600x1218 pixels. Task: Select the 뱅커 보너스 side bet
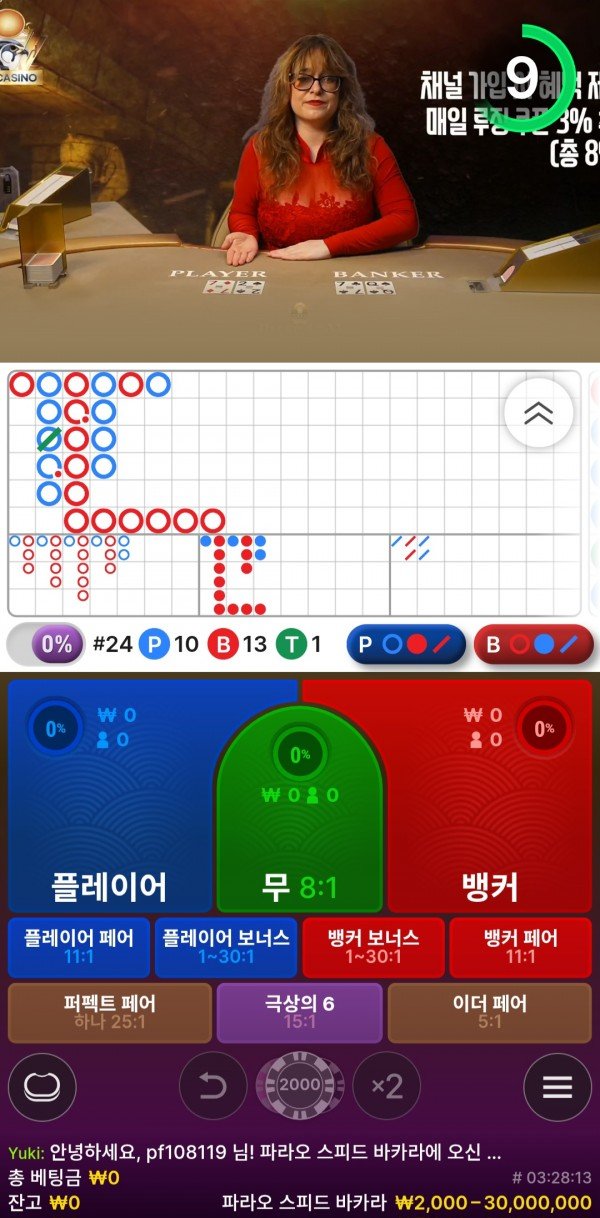(x=373, y=947)
